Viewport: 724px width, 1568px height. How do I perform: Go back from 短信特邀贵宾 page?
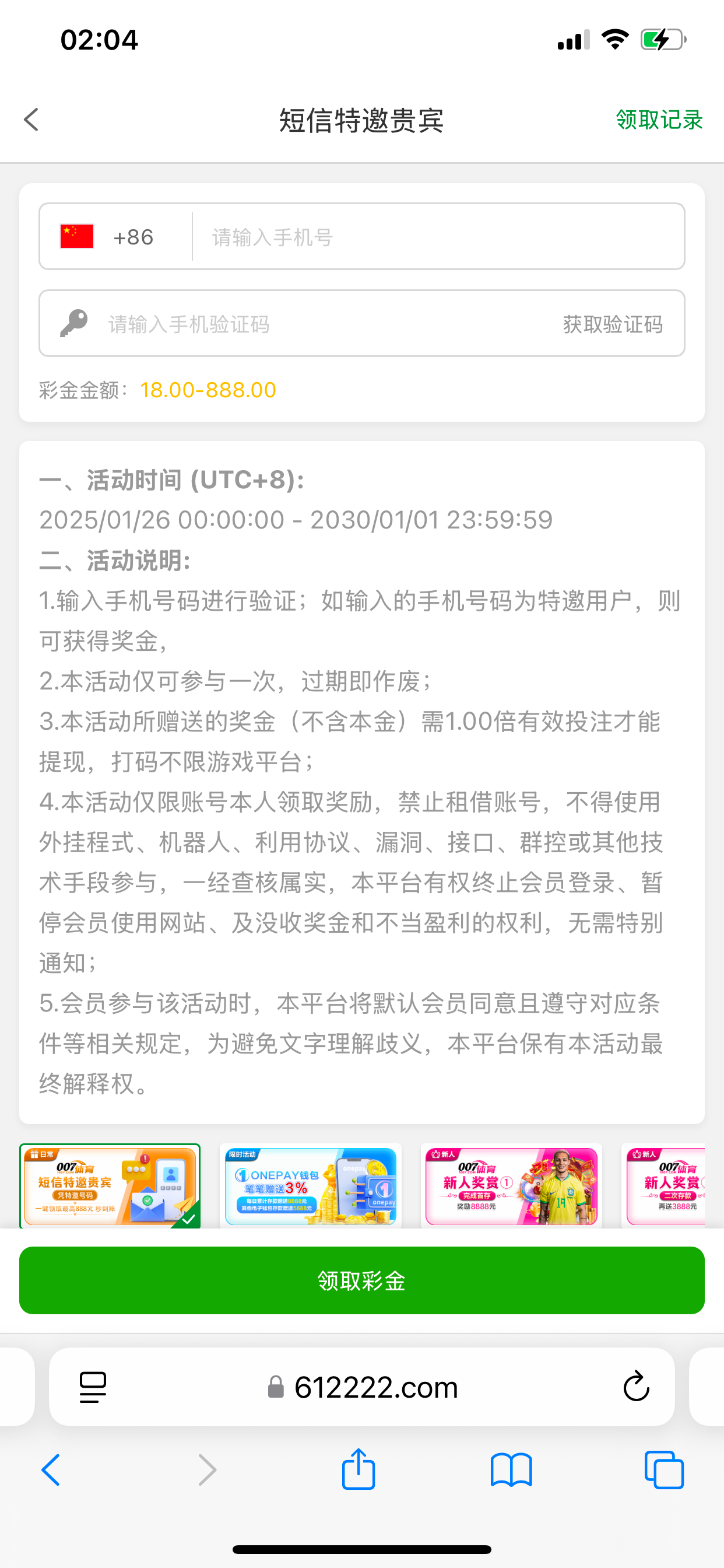[x=31, y=120]
